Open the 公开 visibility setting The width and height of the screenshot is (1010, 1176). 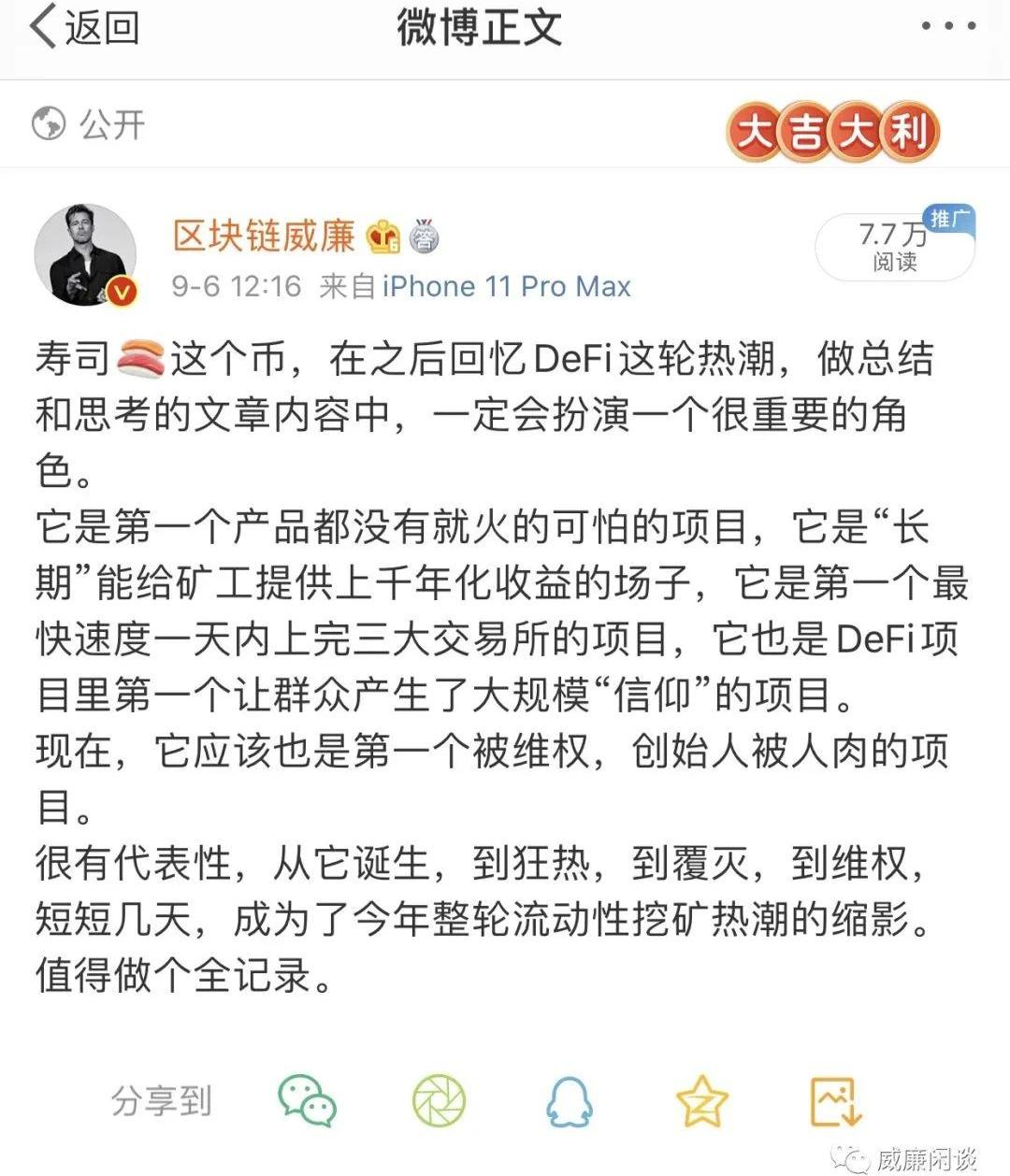(90, 123)
